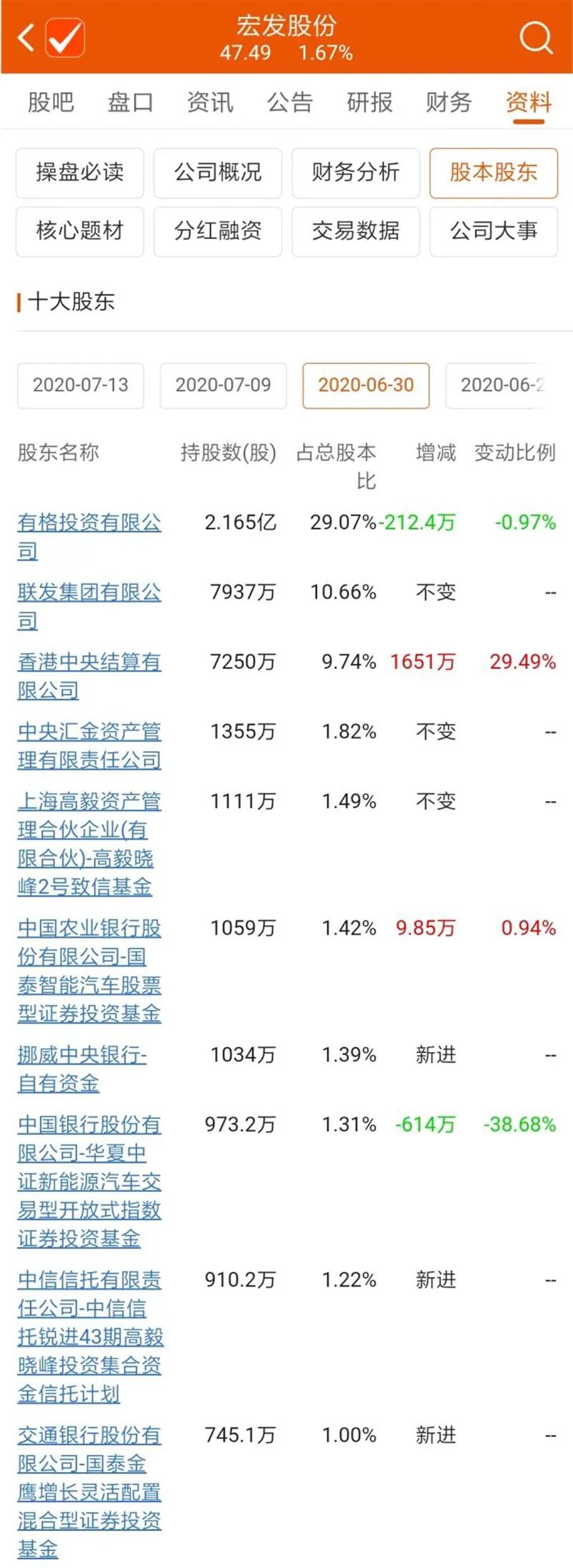Image resolution: width=573 pixels, height=1568 pixels.
Task: Switch to the 盘口 tab
Action: coord(130,102)
